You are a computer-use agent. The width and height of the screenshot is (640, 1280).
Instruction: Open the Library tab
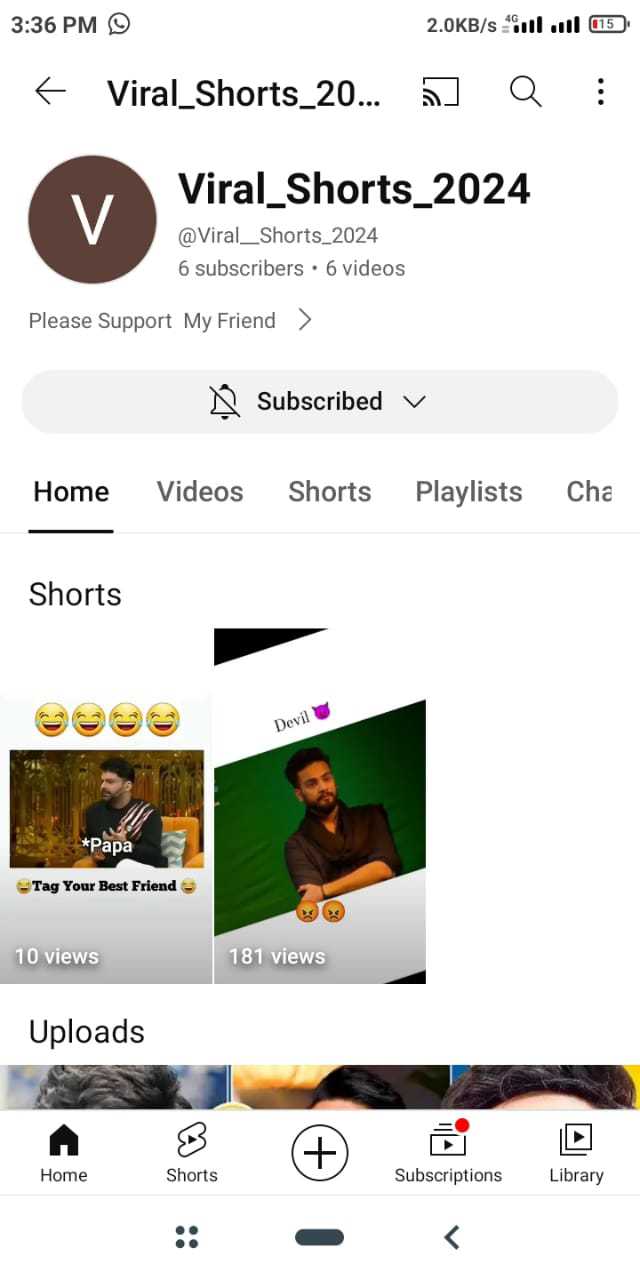576,1152
